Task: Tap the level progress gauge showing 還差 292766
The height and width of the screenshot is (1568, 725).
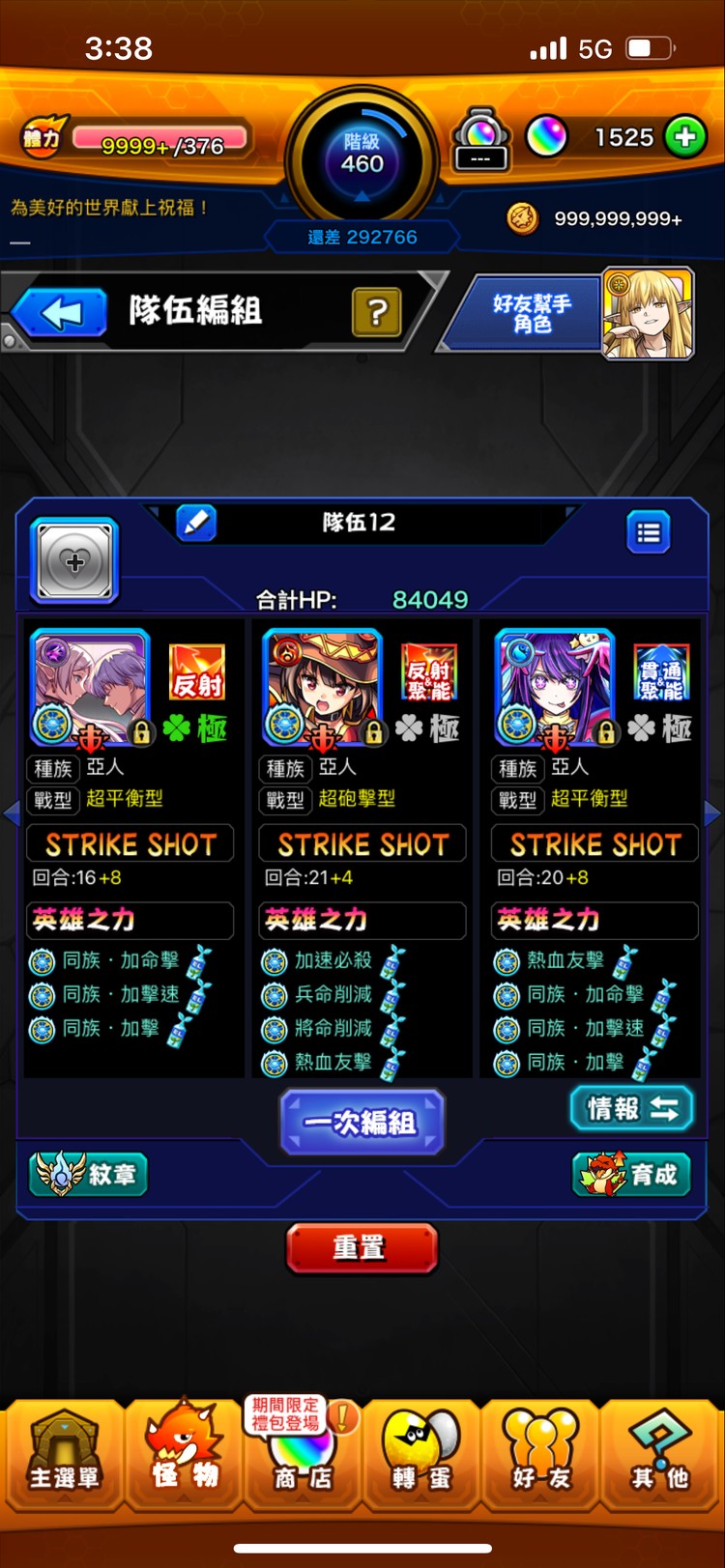Action: (362, 237)
